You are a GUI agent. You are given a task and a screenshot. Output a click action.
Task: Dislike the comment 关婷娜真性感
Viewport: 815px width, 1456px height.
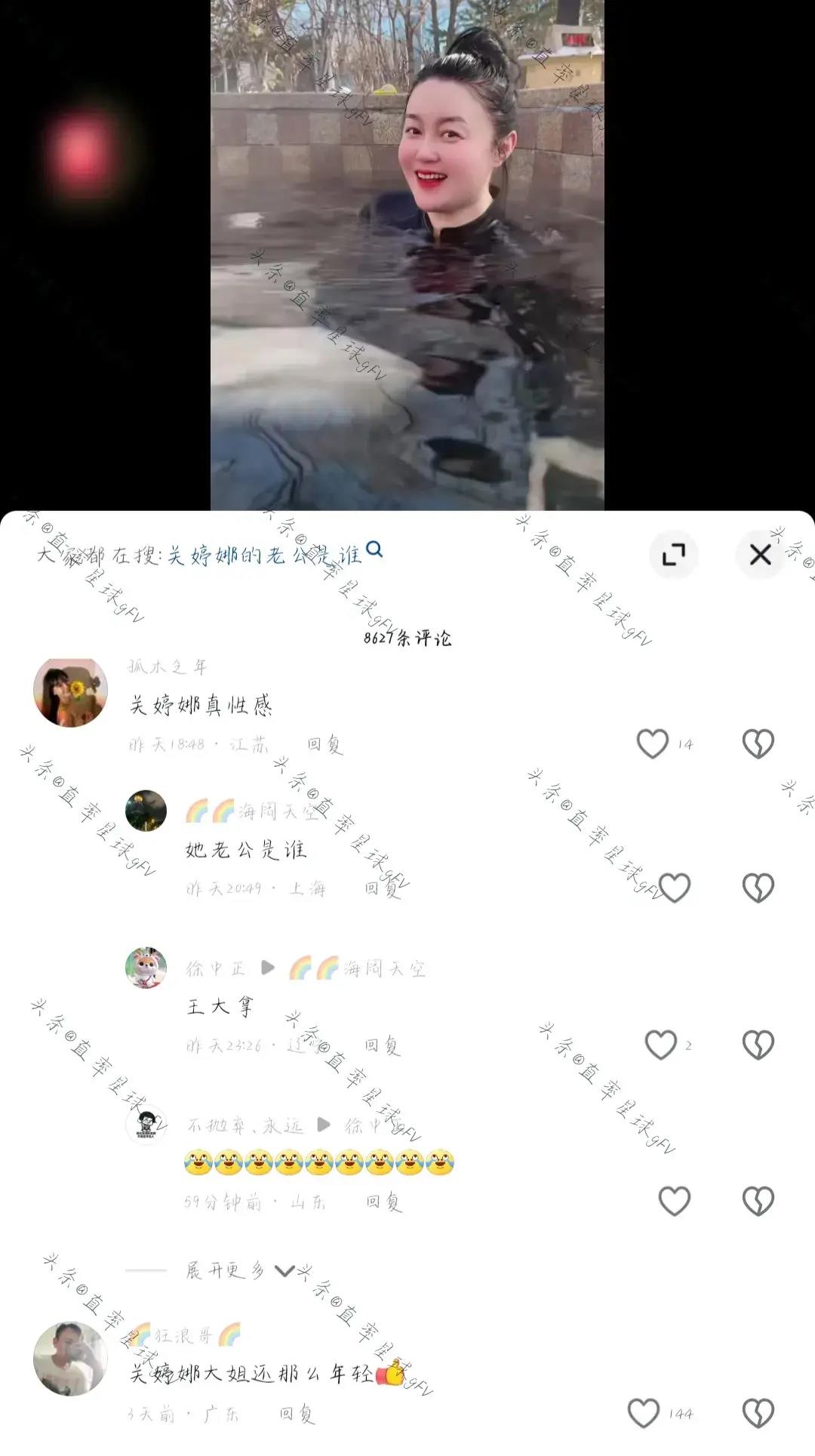(x=758, y=743)
